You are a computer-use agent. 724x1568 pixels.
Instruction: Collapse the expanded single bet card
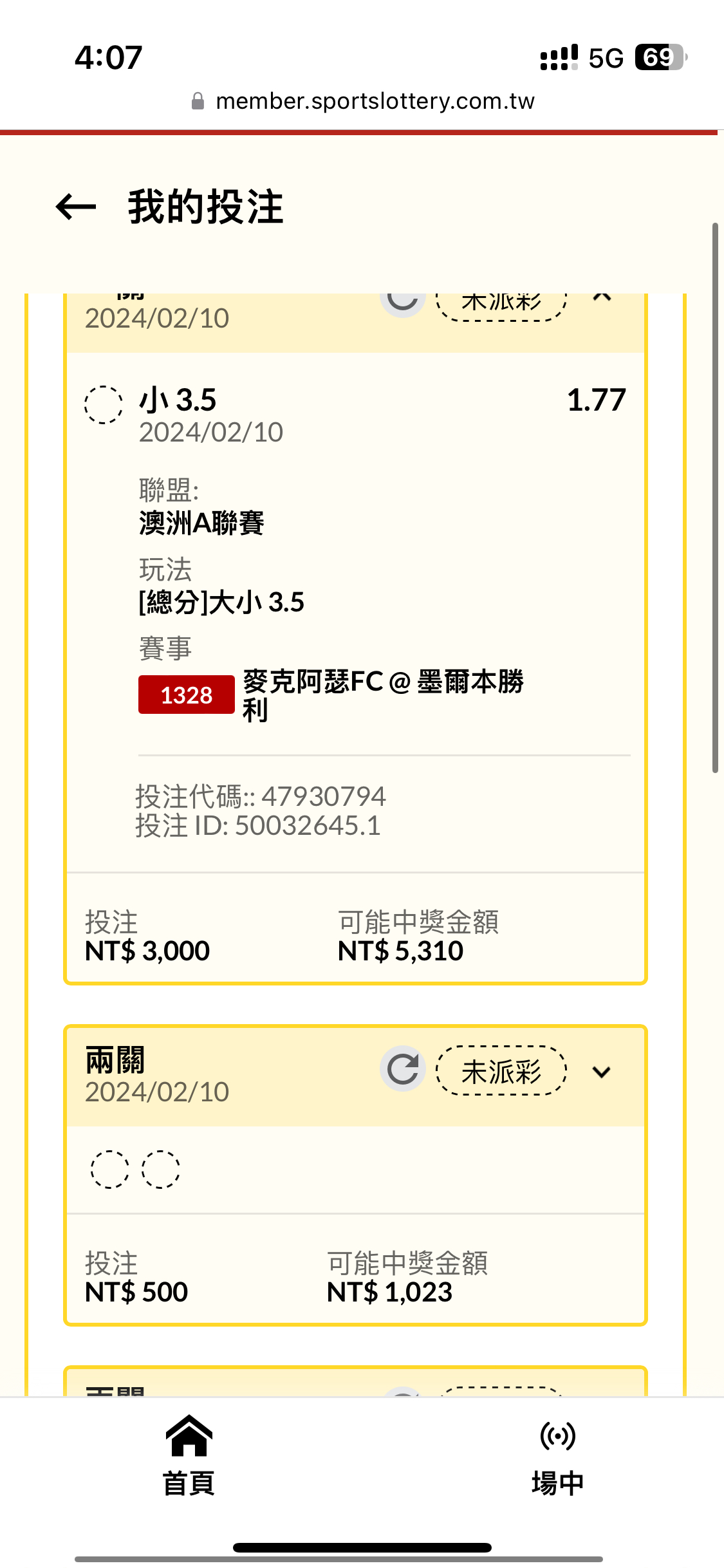602,297
